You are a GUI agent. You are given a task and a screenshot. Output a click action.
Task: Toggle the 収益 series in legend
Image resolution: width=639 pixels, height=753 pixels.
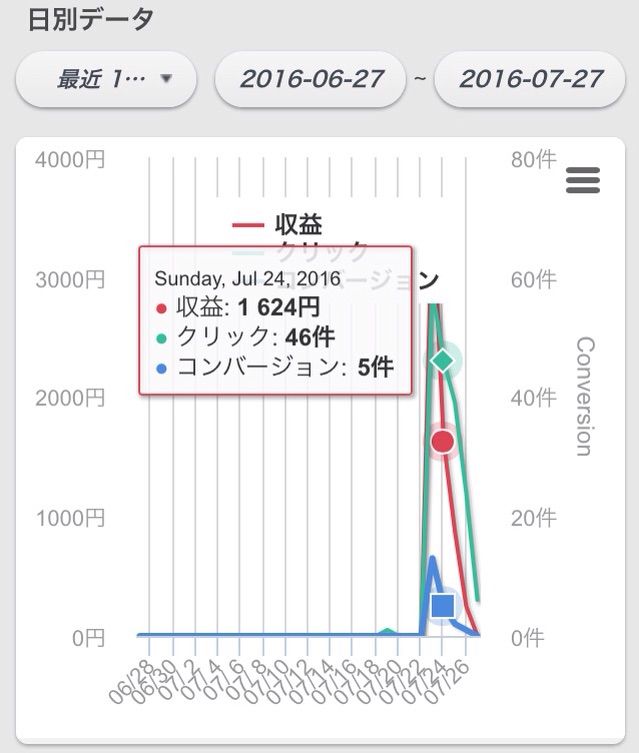tap(277, 225)
